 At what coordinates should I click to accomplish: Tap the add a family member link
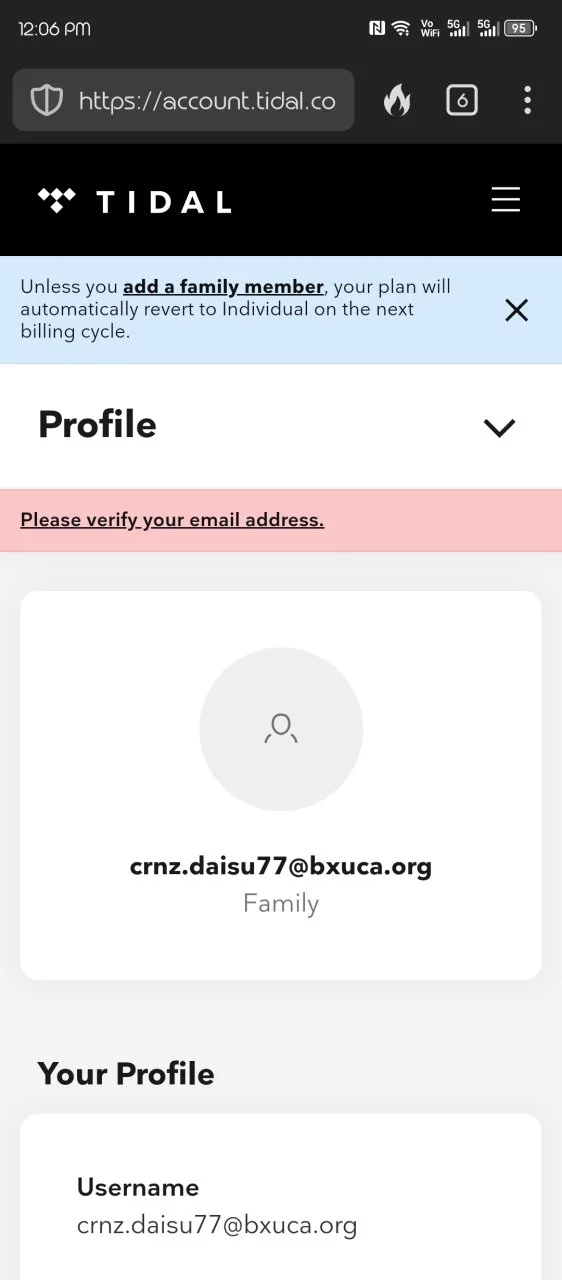point(223,287)
